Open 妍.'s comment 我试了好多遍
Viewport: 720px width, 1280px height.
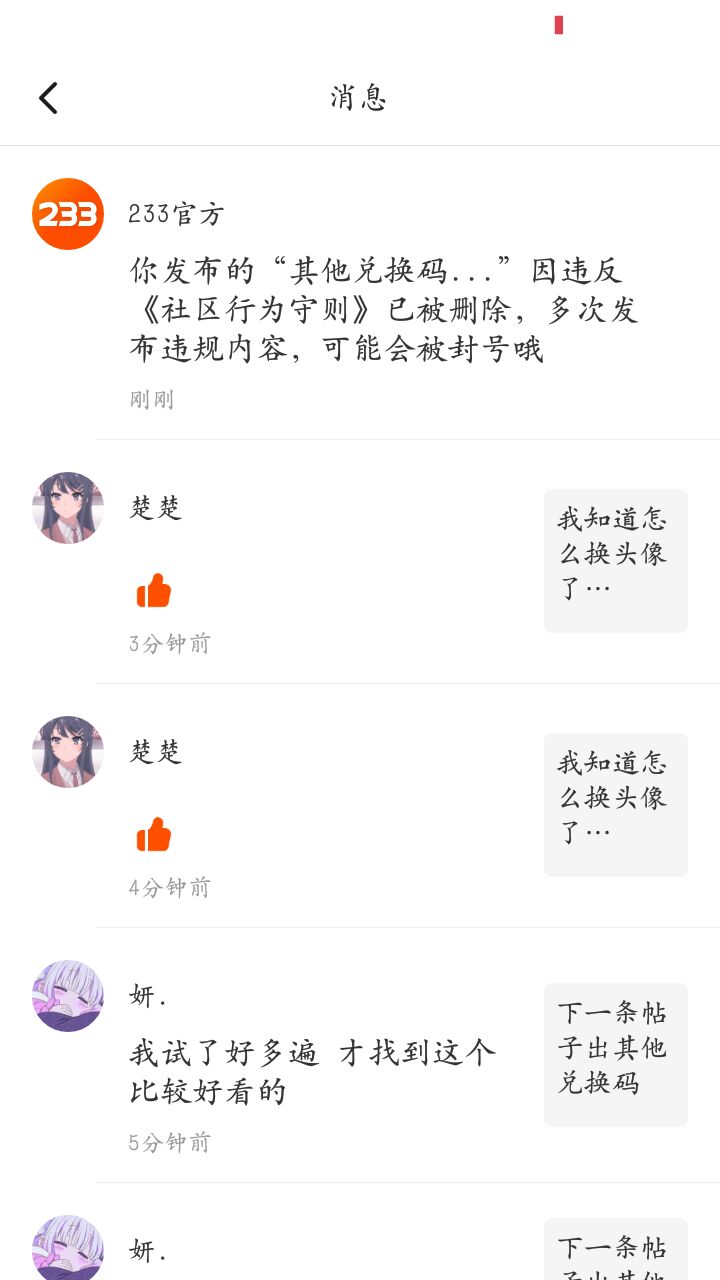[x=312, y=1071]
